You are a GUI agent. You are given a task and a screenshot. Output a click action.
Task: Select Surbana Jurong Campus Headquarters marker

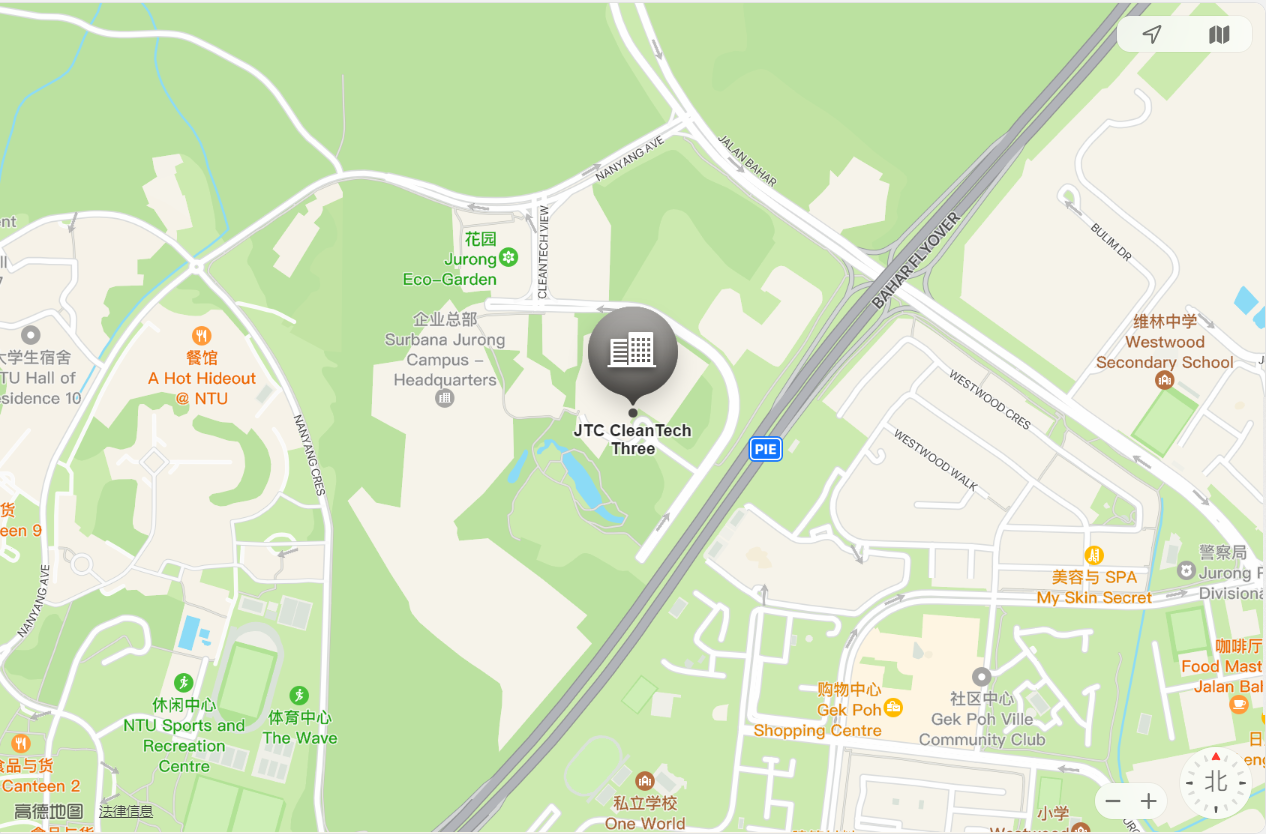[445, 398]
